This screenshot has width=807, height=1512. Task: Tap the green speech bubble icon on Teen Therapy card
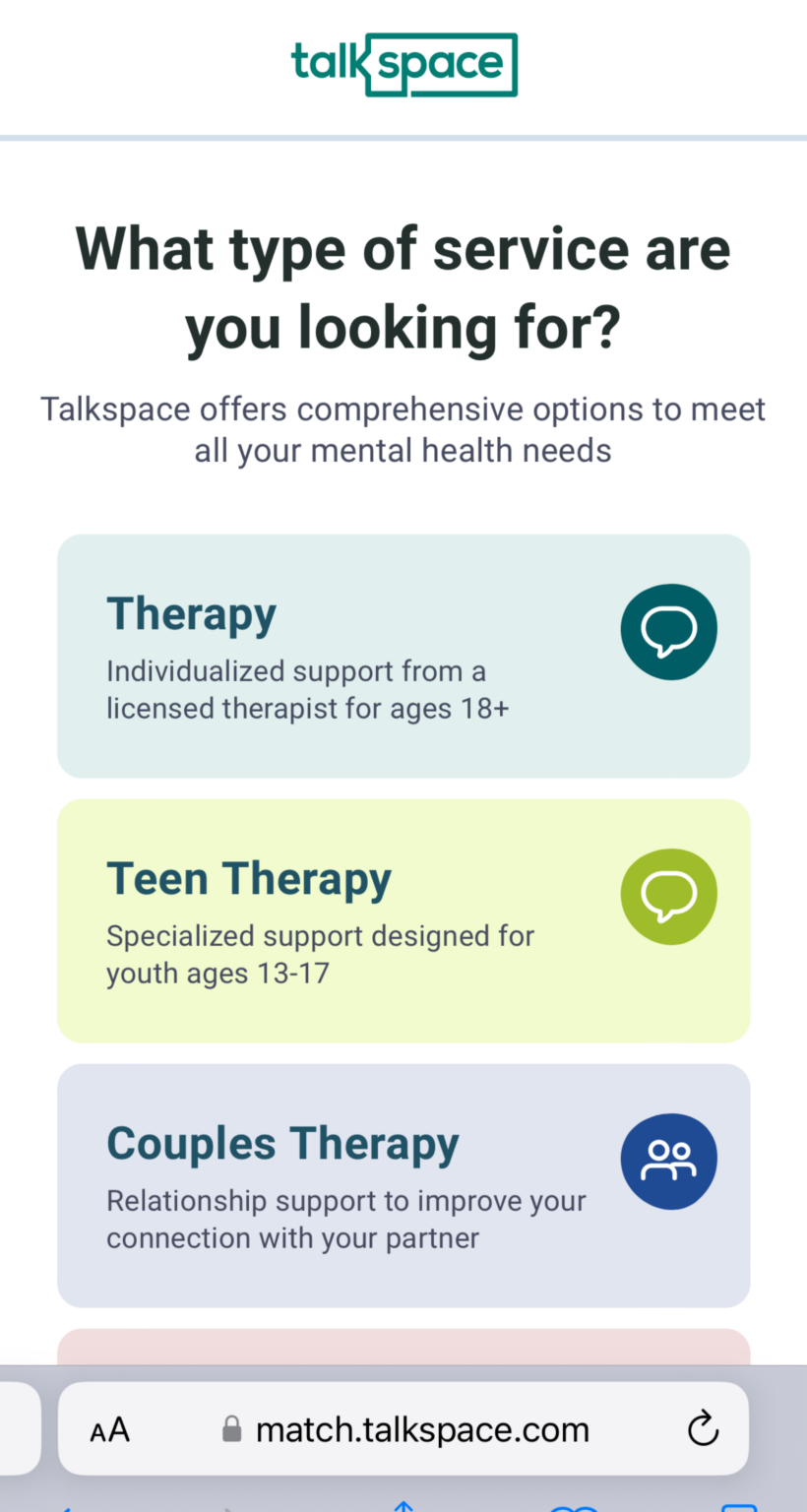(669, 896)
